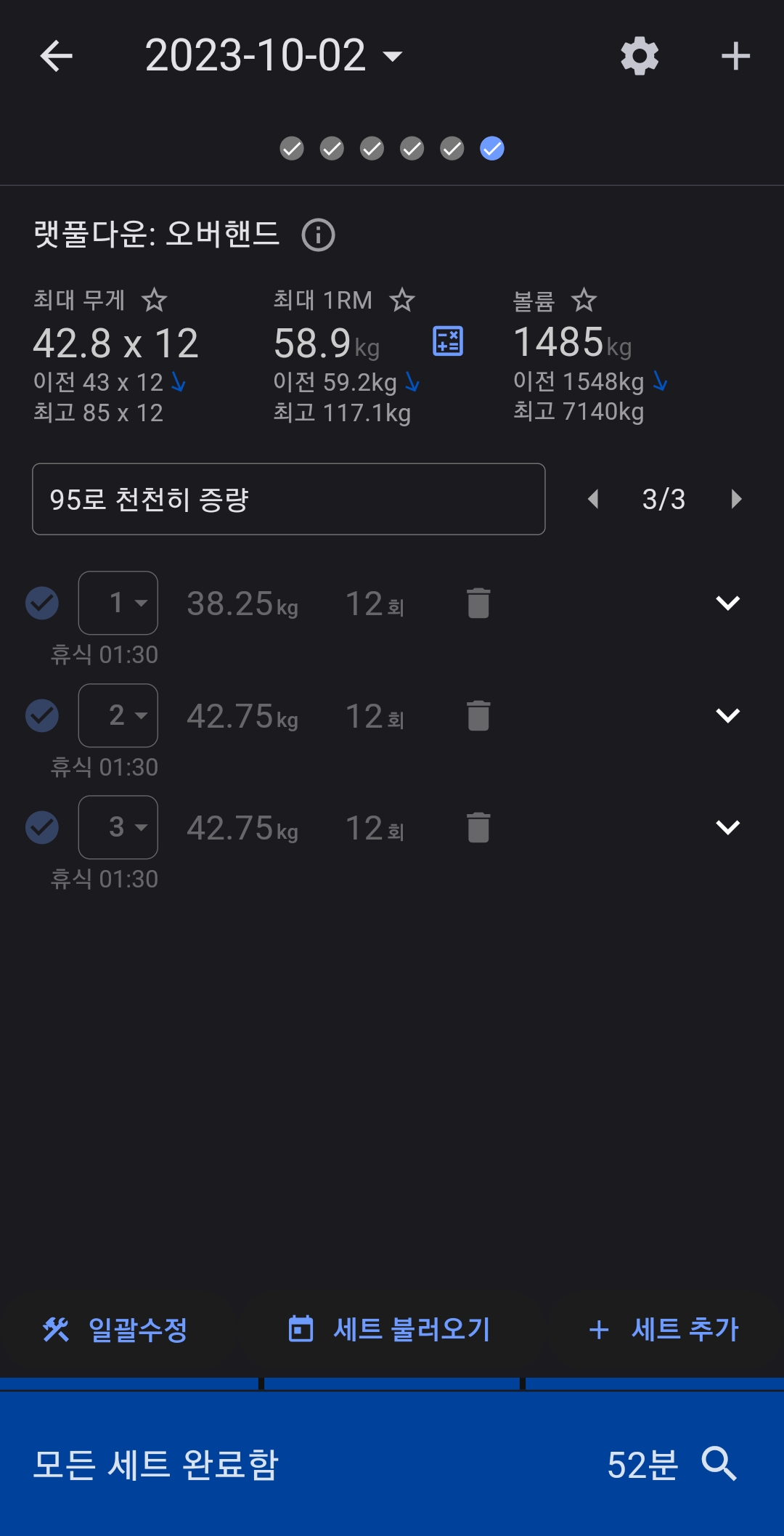
Task: Open set number dropdown for set 2
Action: (118, 715)
